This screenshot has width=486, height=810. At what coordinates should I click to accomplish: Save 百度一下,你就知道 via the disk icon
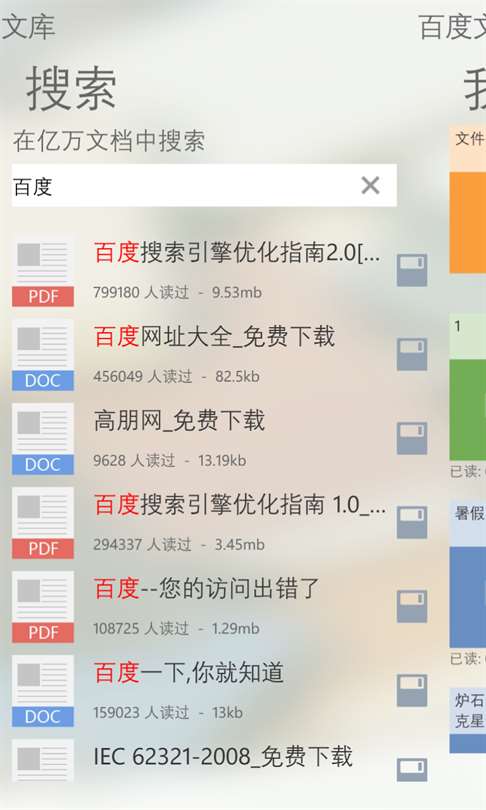pyautogui.click(x=412, y=690)
